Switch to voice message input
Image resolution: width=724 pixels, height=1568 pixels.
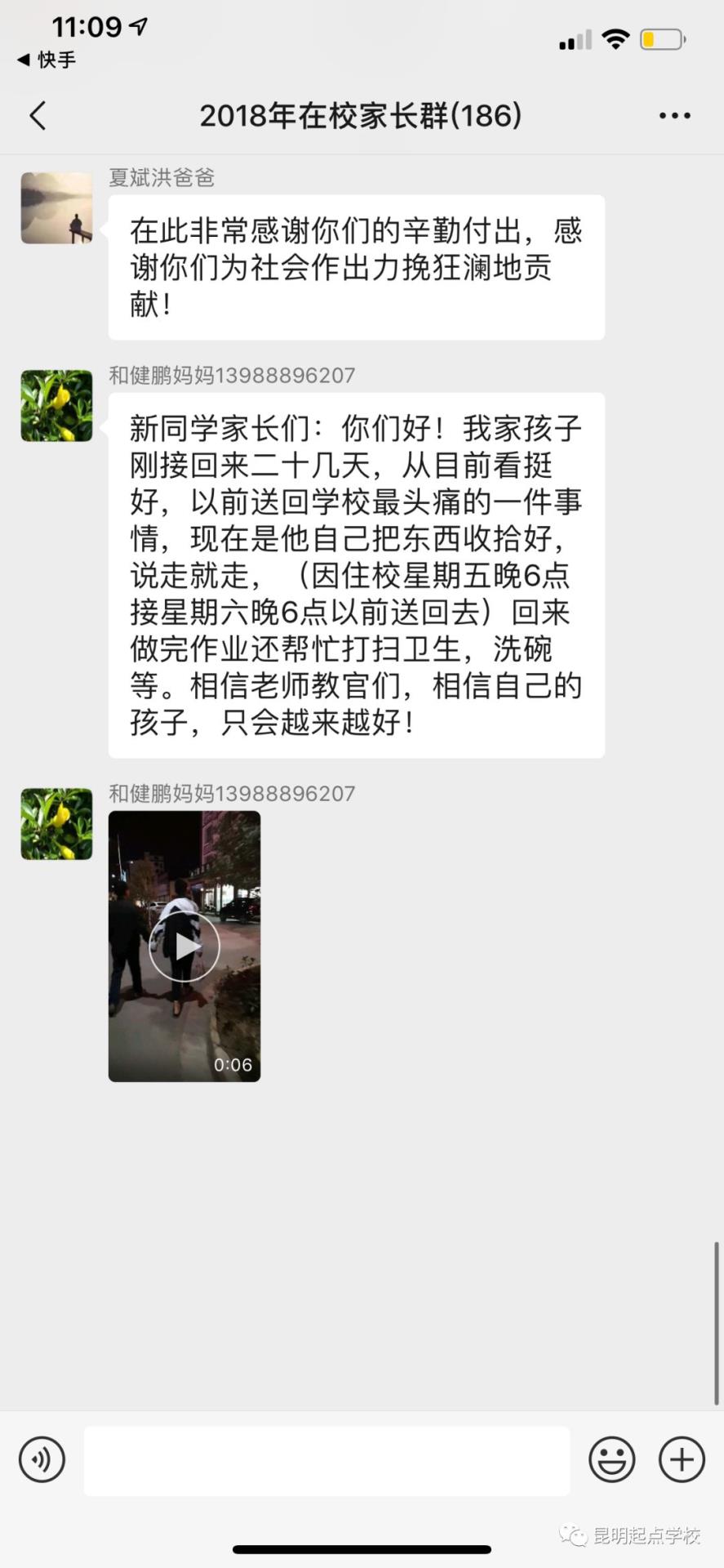click(42, 1459)
